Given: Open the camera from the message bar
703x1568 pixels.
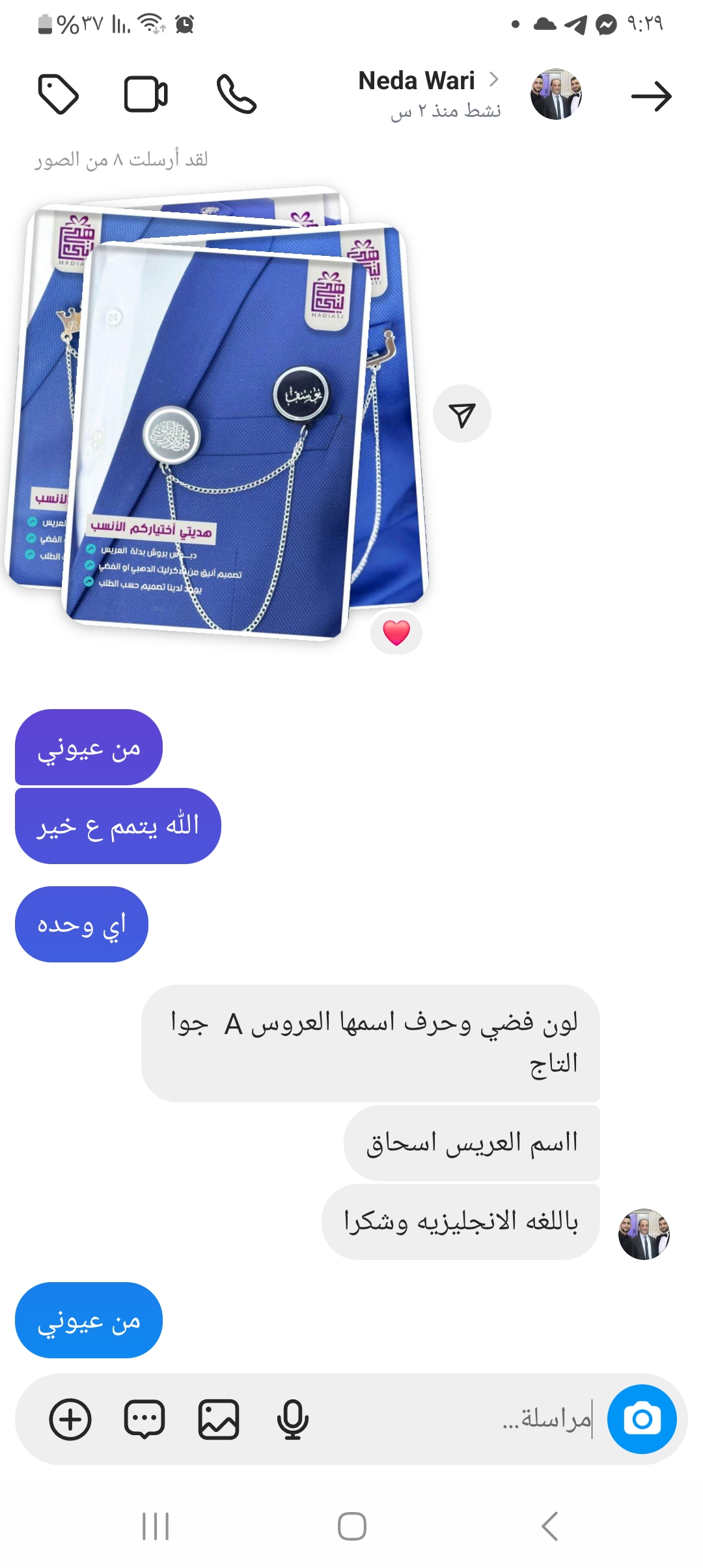Looking at the screenshot, I should (642, 1419).
